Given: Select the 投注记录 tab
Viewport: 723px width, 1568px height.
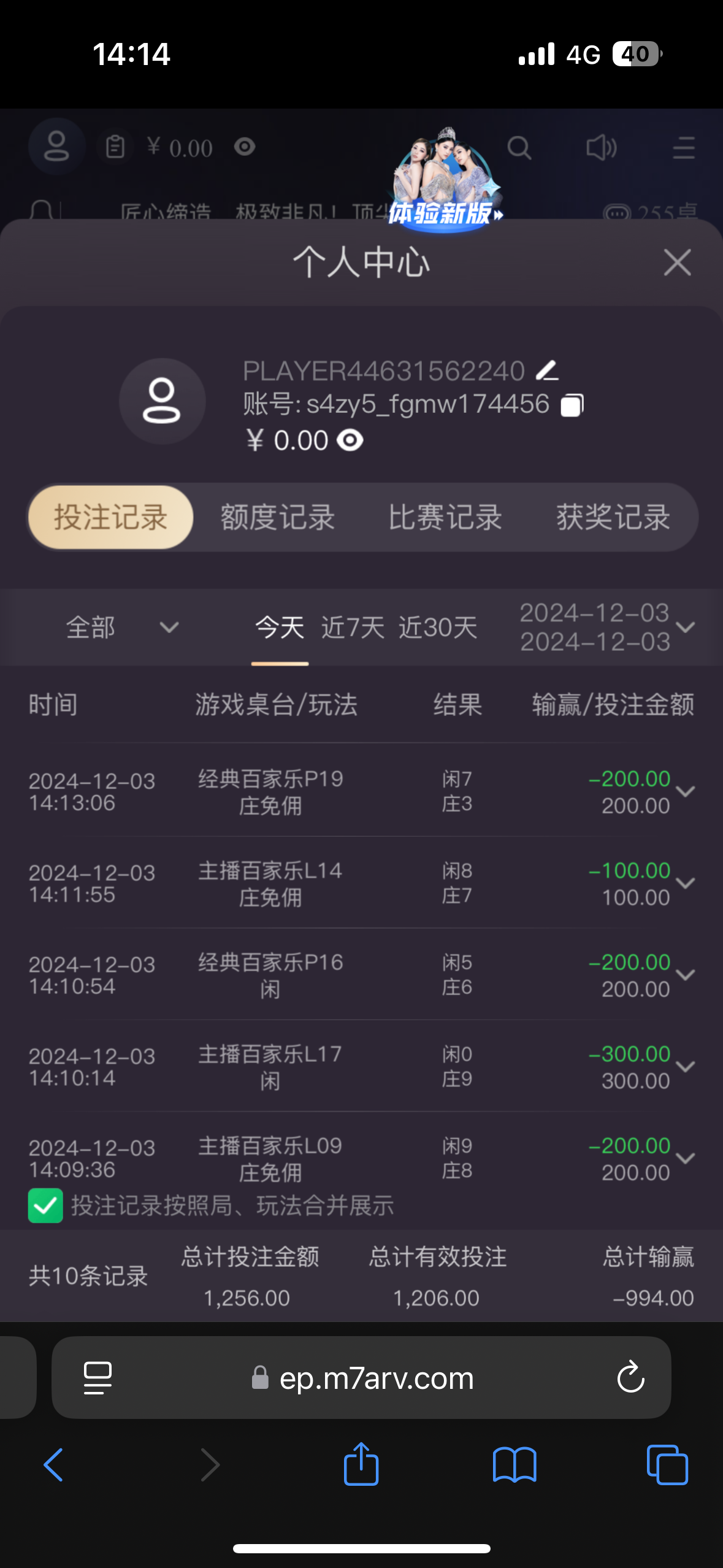Looking at the screenshot, I should pyautogui.click(x=110, y=517).
